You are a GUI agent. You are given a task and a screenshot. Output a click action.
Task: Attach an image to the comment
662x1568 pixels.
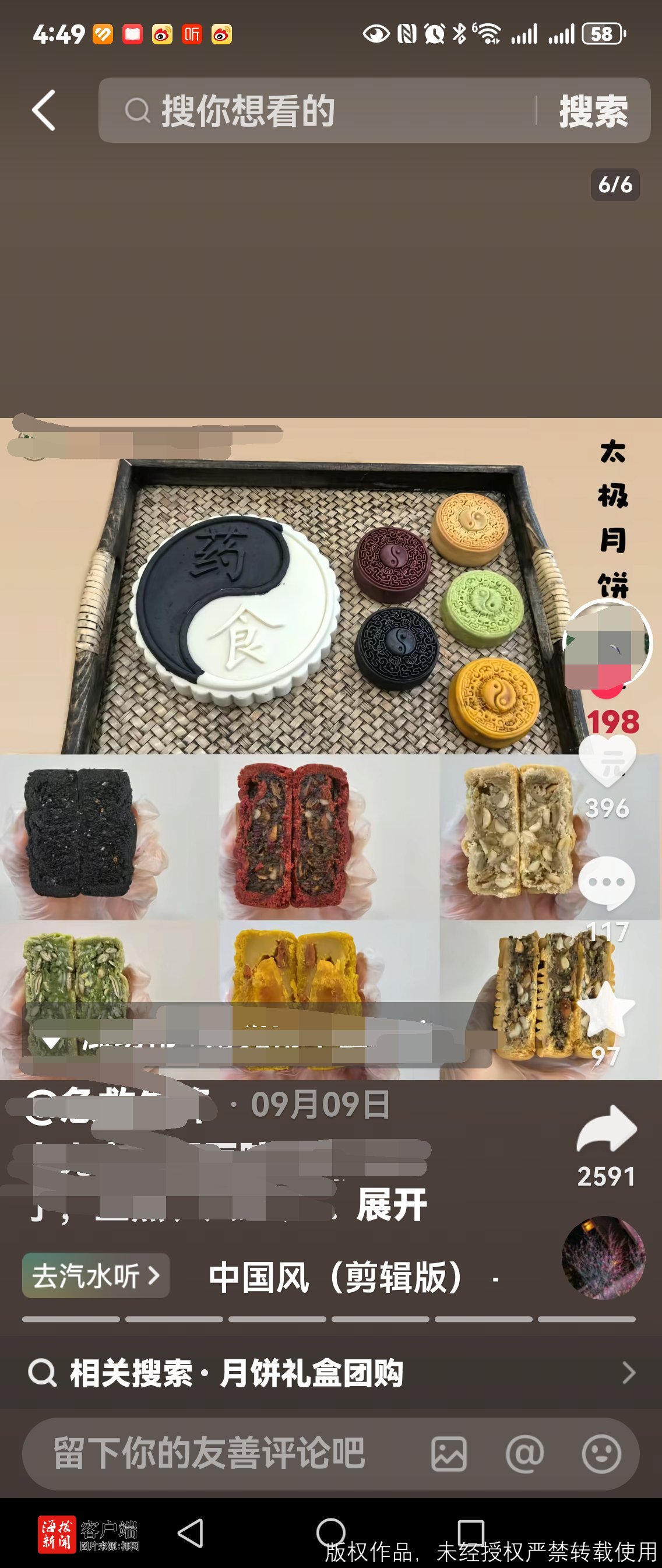449,1454
